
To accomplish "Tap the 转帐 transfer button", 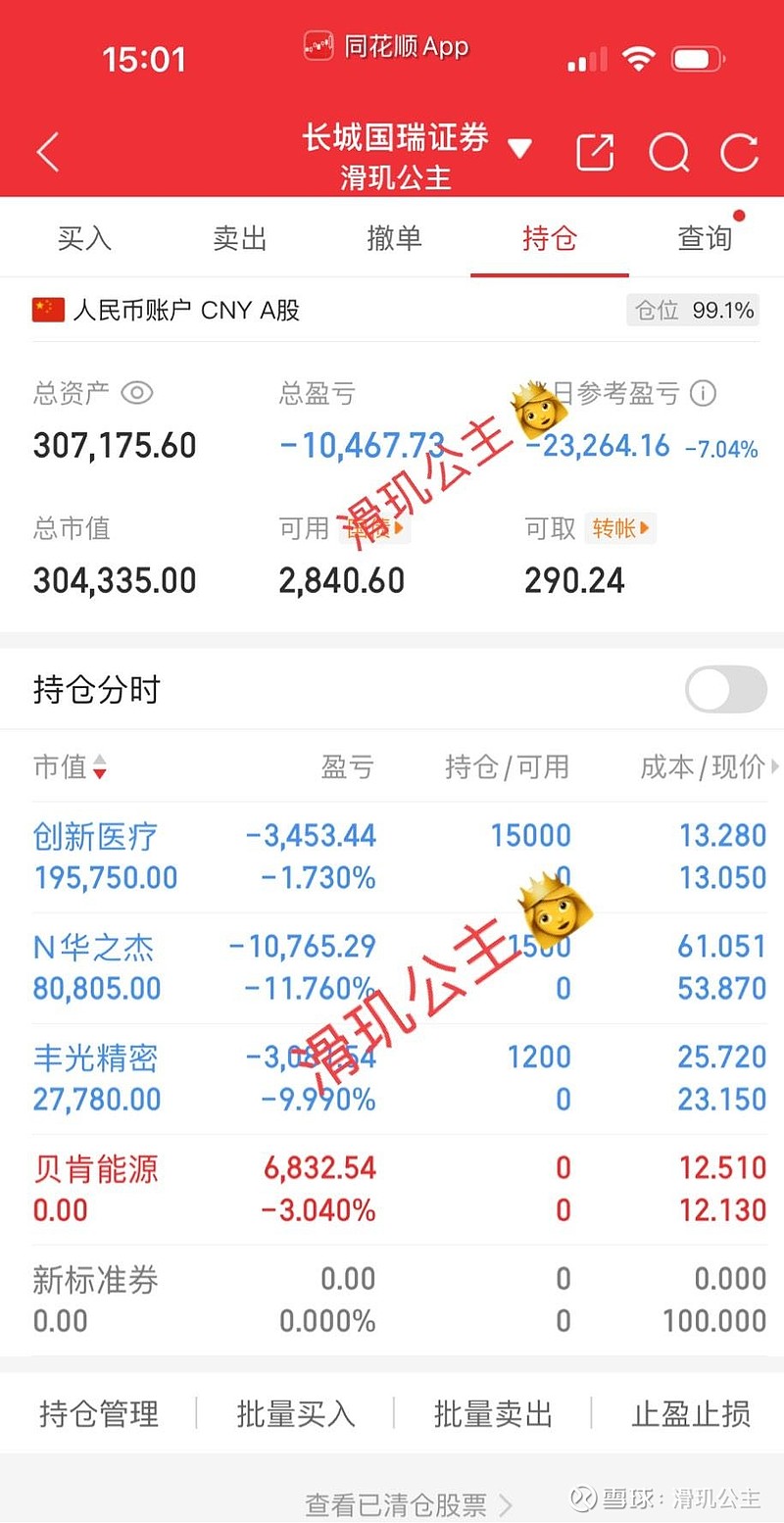I will pyautogui.click(x=619, y=528).
